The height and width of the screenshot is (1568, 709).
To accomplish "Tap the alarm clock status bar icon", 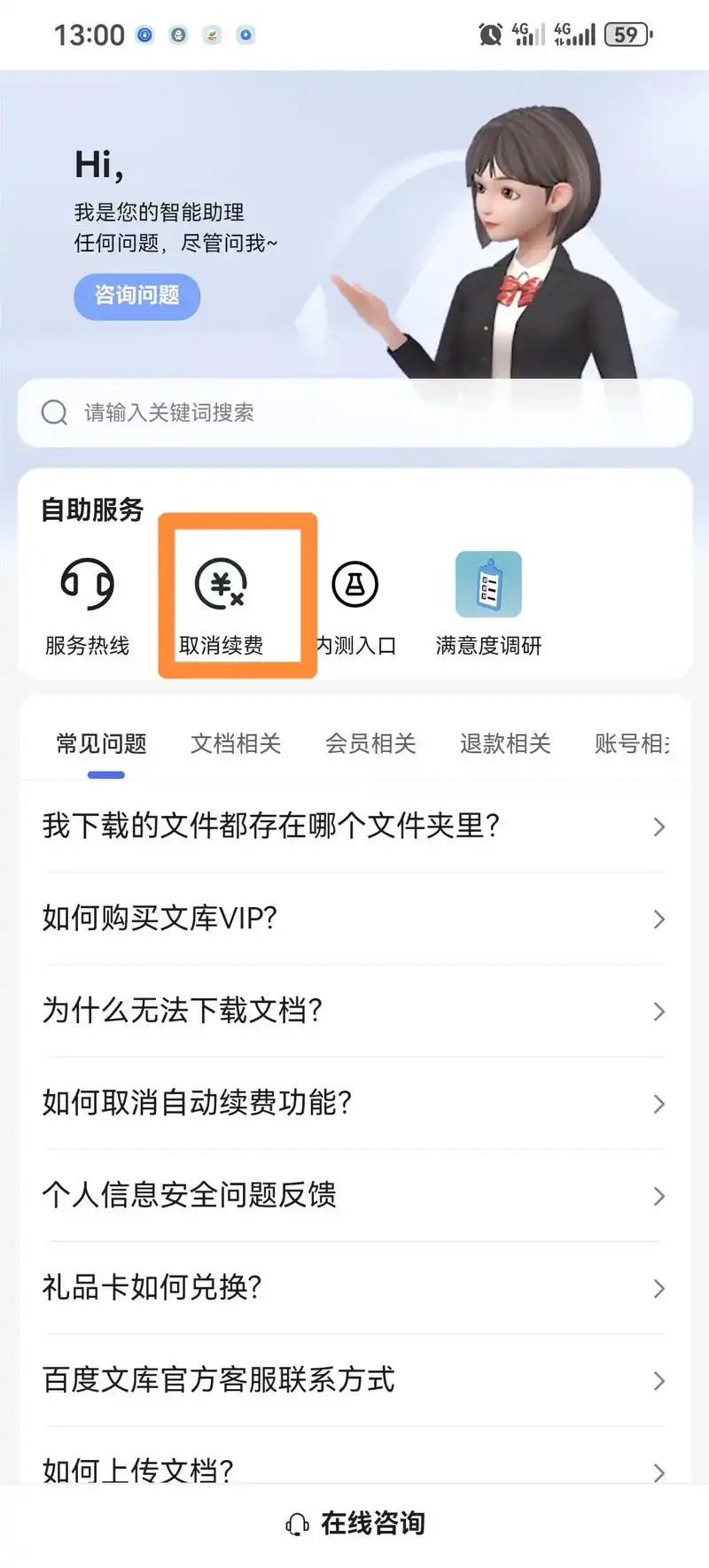I will [x=487, y=33].
